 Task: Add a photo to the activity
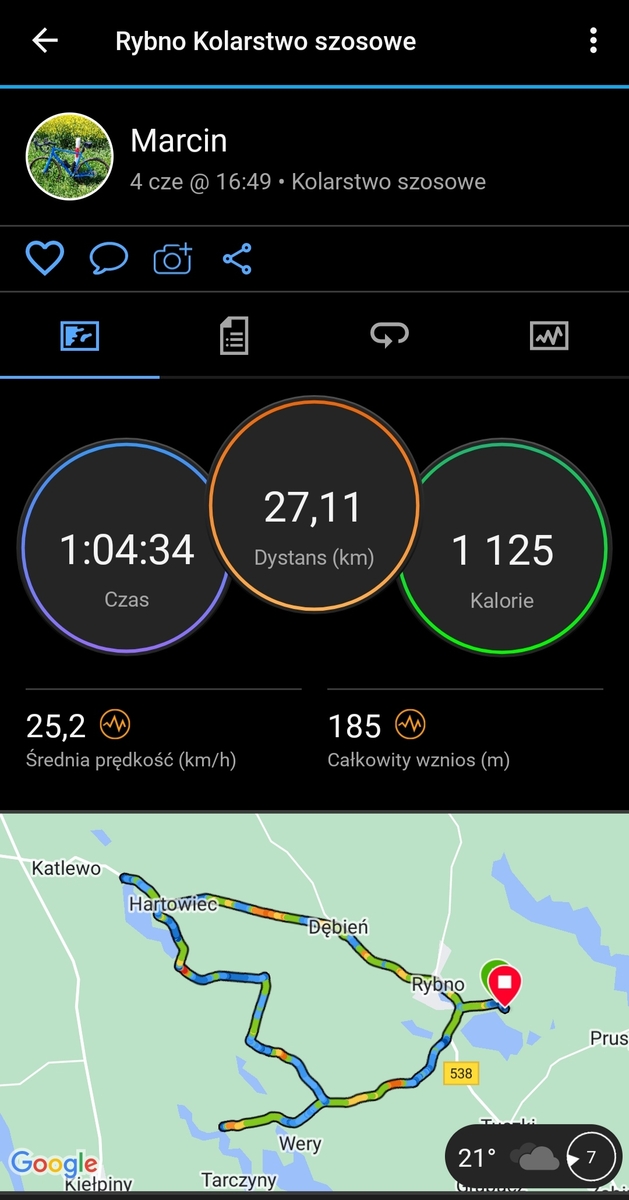172,259
